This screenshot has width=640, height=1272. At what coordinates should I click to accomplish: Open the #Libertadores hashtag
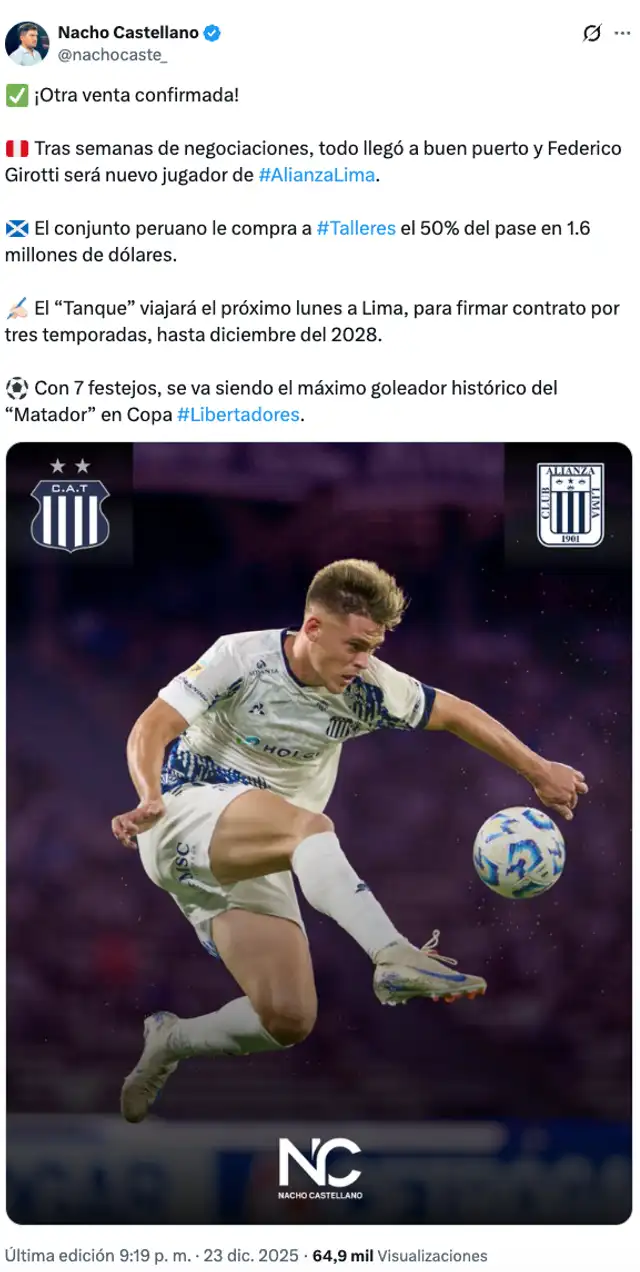coord(238,414)
